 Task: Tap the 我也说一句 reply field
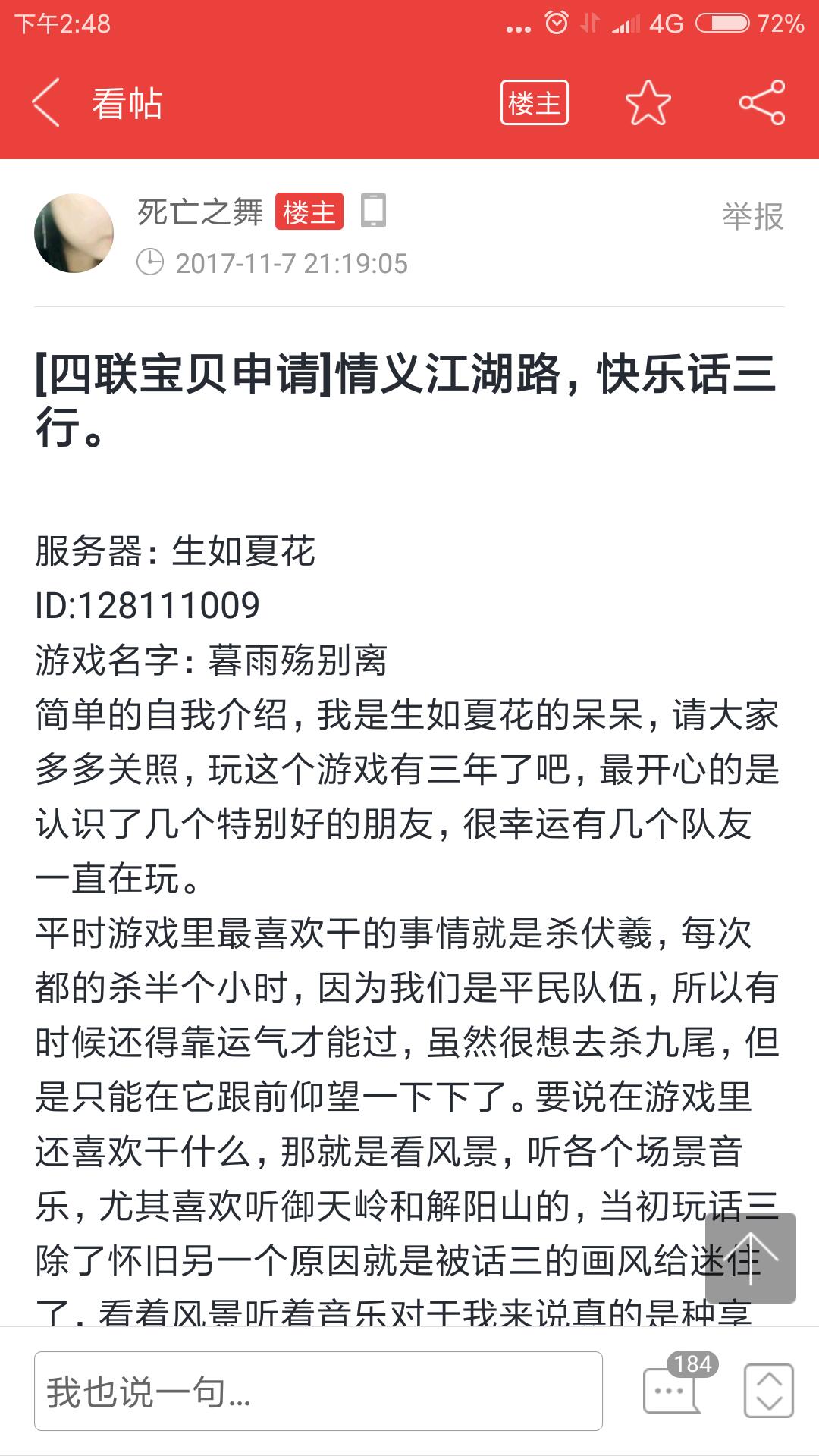pyautogui.click(x=318, y=1391)
